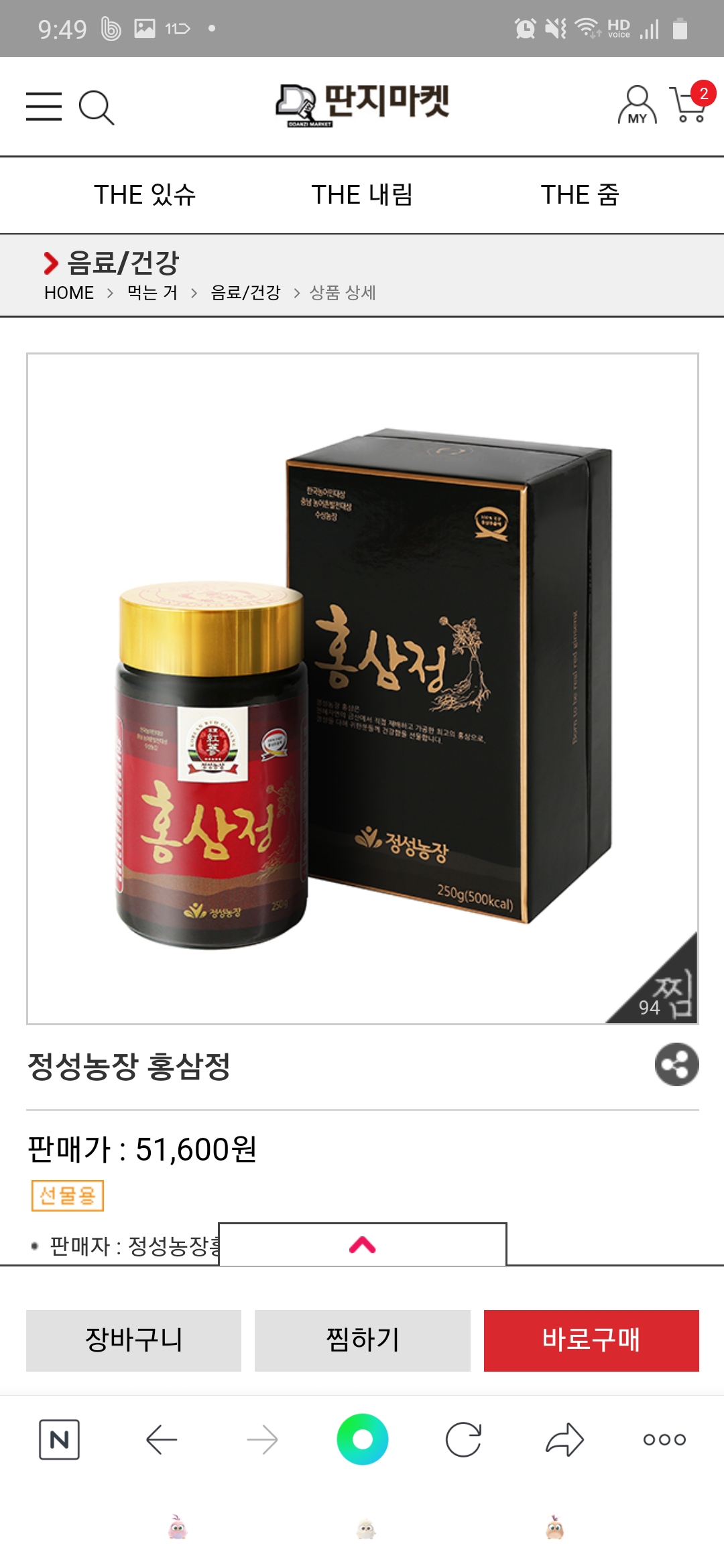The image size is (724, 1568).
Task: Go to the 딴지마켓 home logo
Action: [362, 105]
